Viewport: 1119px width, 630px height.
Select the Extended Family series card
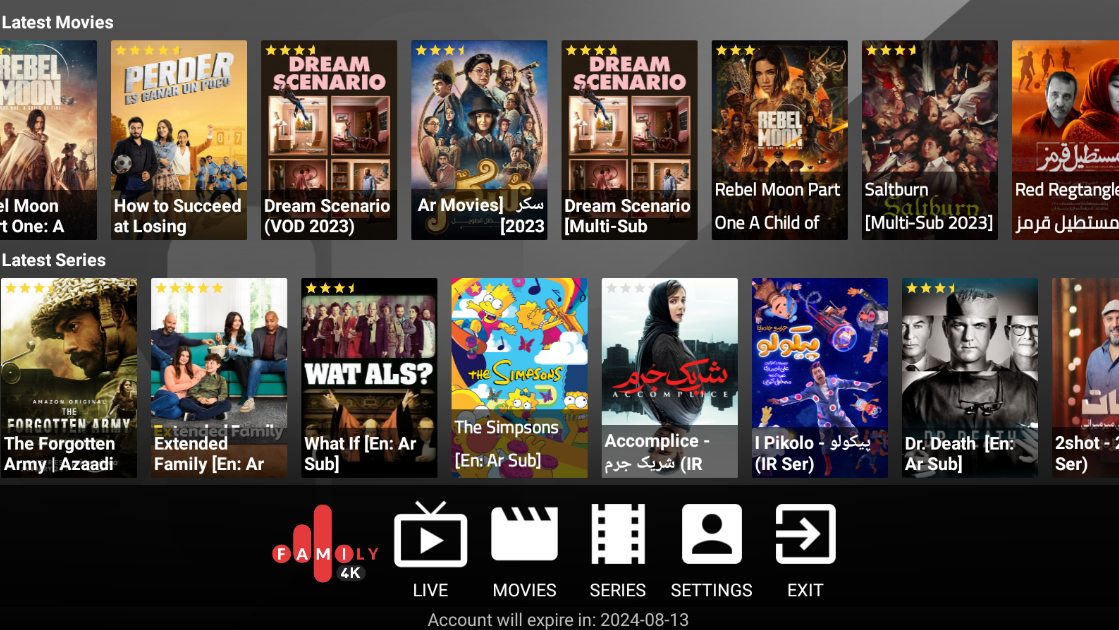coord(219,377)
